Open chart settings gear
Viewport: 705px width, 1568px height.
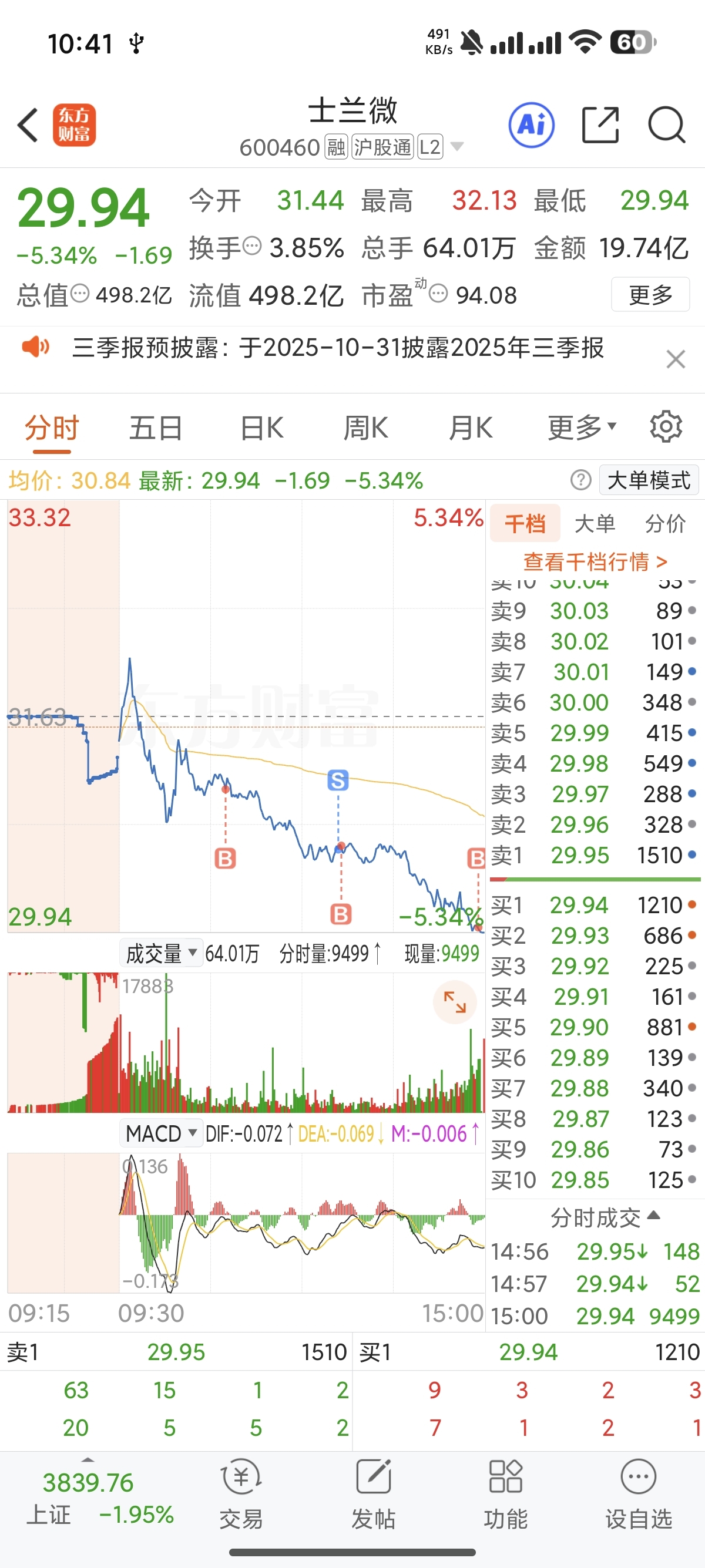666,427
